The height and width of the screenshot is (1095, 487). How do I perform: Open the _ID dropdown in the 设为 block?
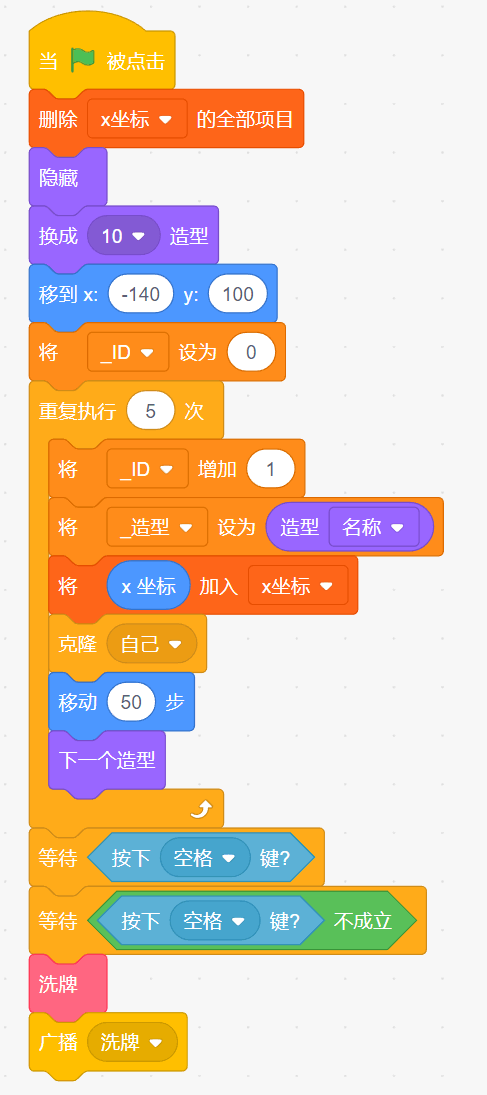tap(128, 352)
